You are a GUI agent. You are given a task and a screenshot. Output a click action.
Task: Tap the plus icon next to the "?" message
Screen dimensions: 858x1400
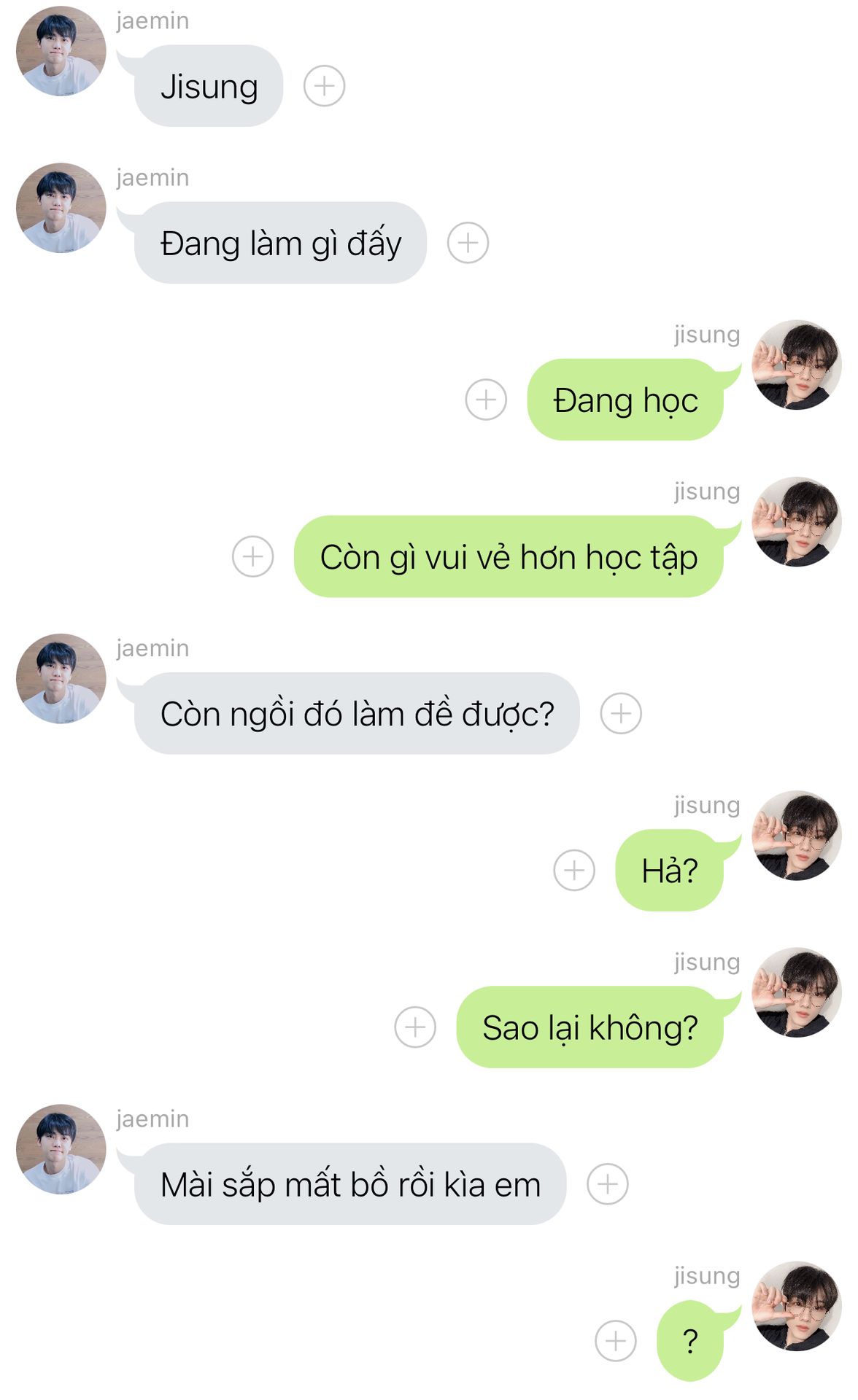click(616, 1341)
